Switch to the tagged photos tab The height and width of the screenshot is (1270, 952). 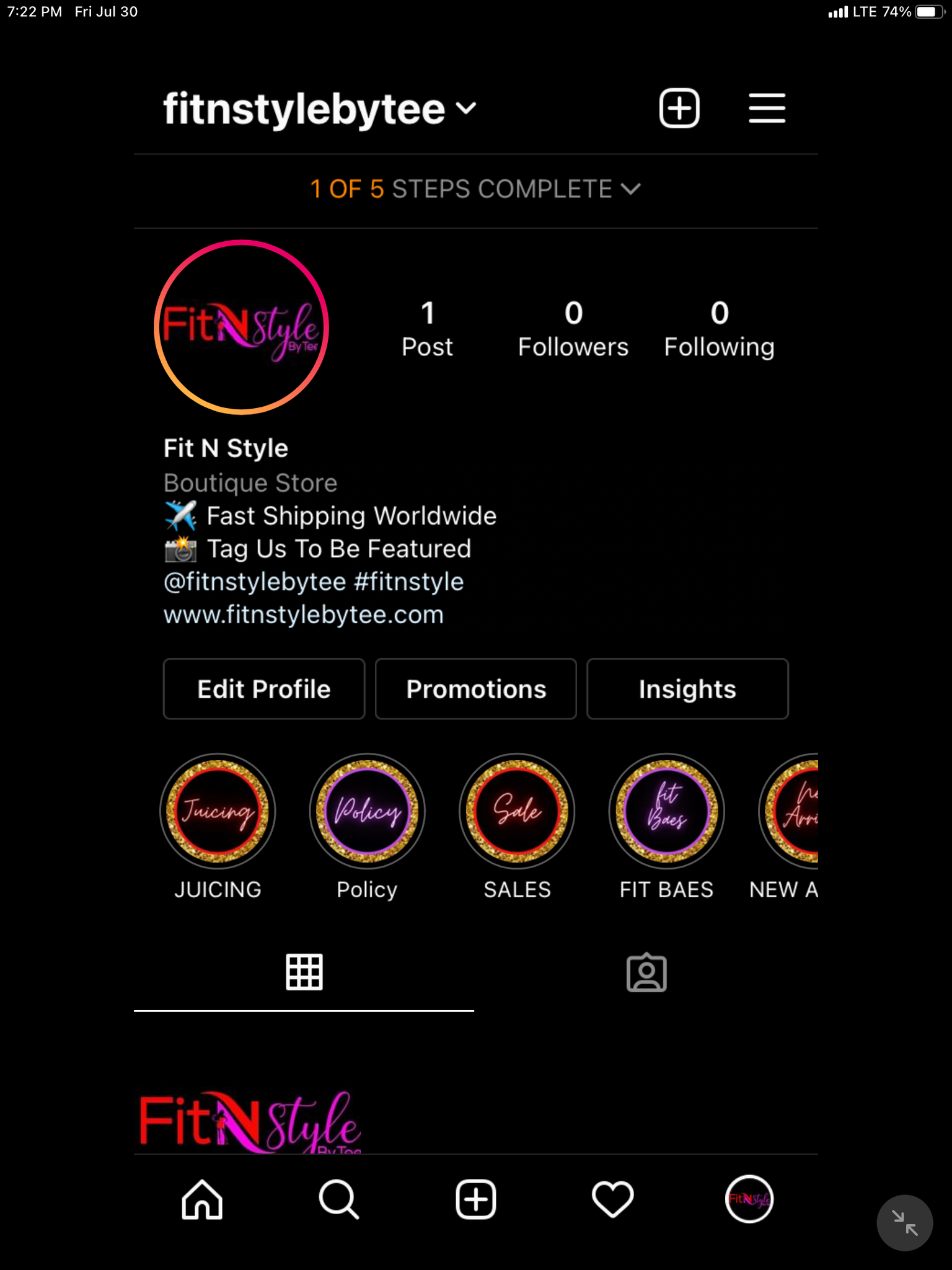click(x=646, y=972)
